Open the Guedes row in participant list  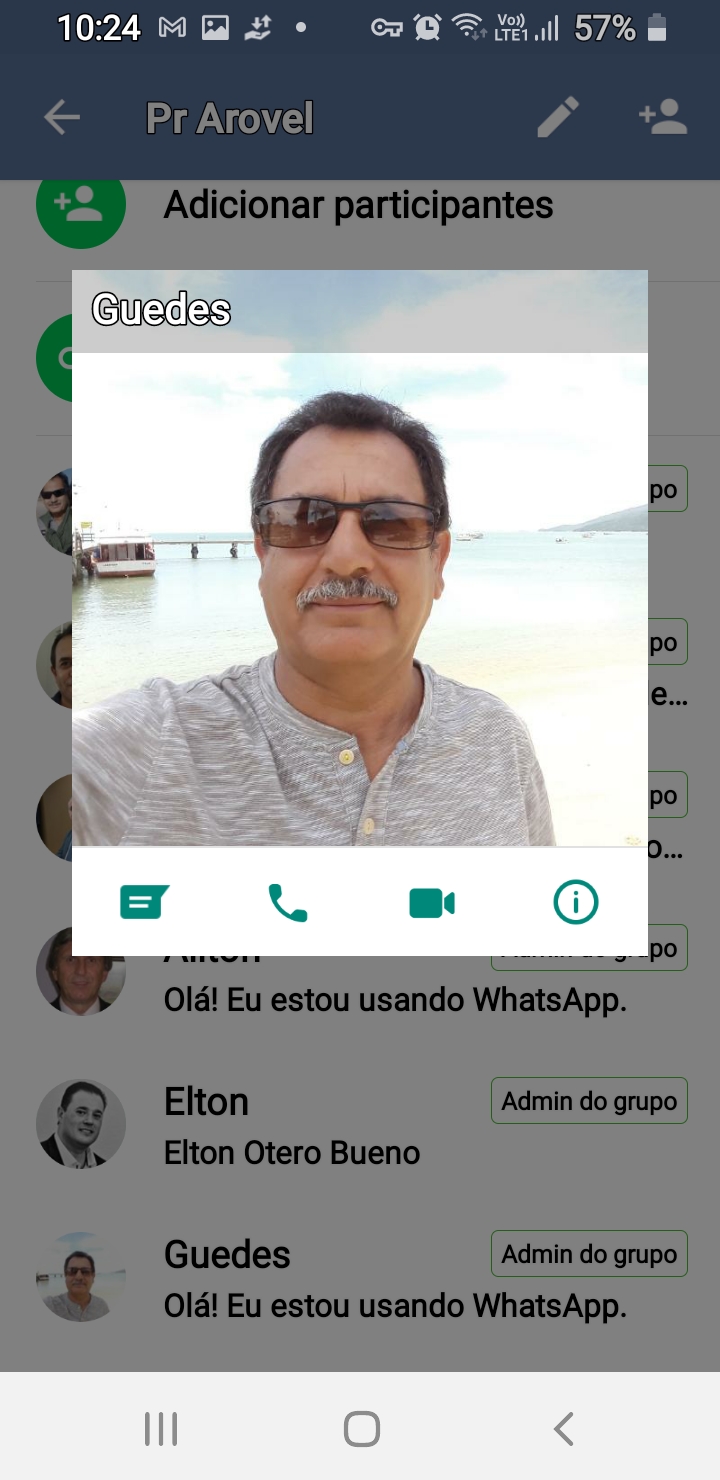[360, 1278]
